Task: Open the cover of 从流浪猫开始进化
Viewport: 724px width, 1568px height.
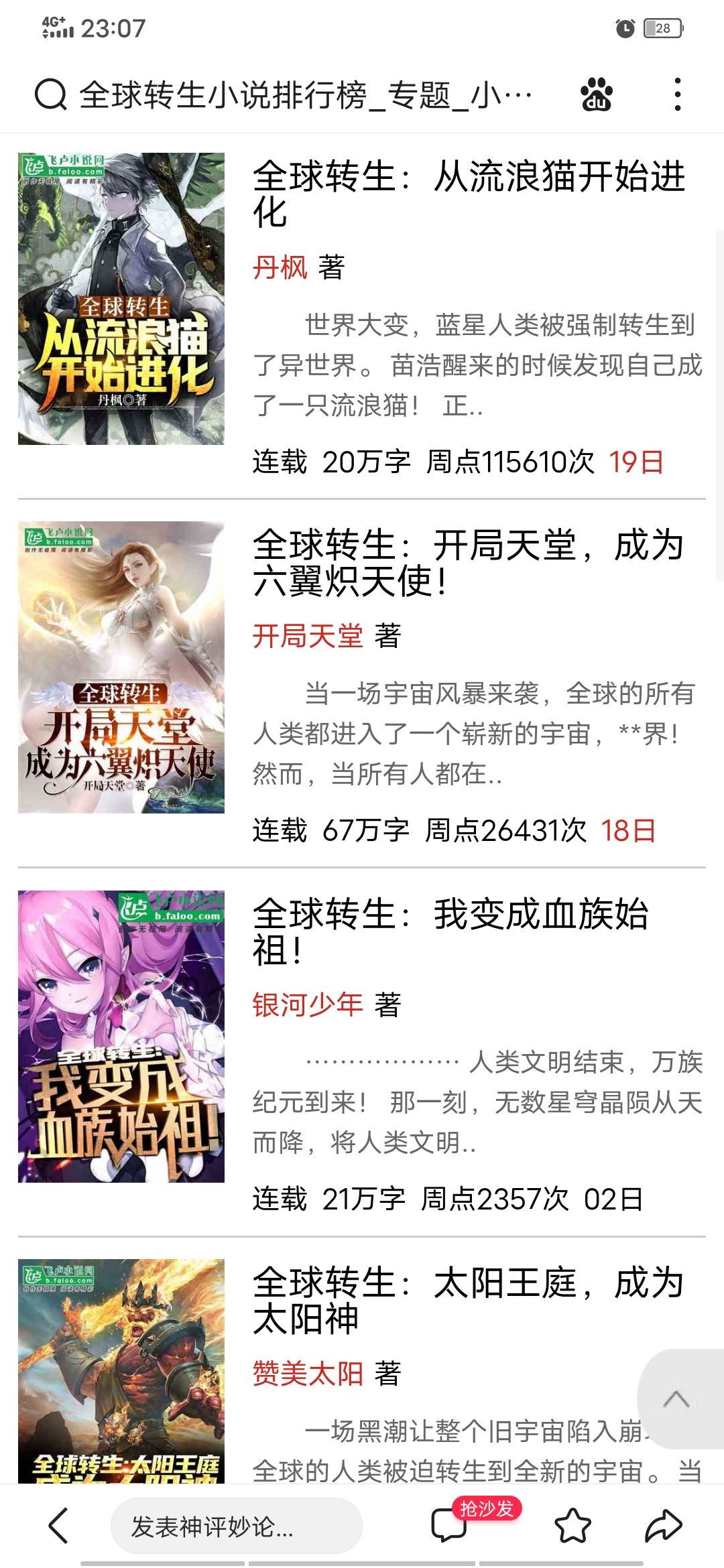Action: pos(121,299)
